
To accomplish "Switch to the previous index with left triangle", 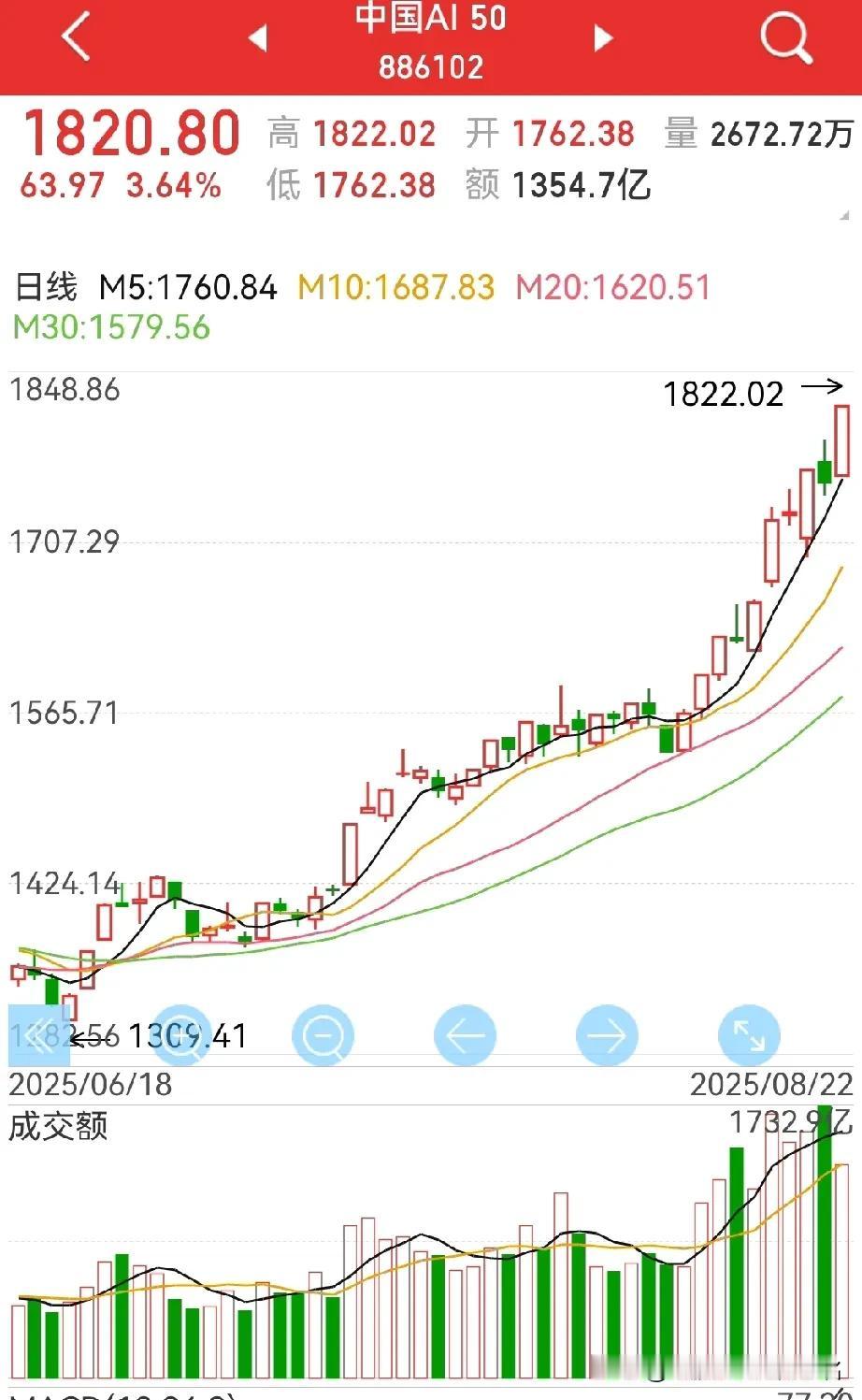I will click(258, 38).
